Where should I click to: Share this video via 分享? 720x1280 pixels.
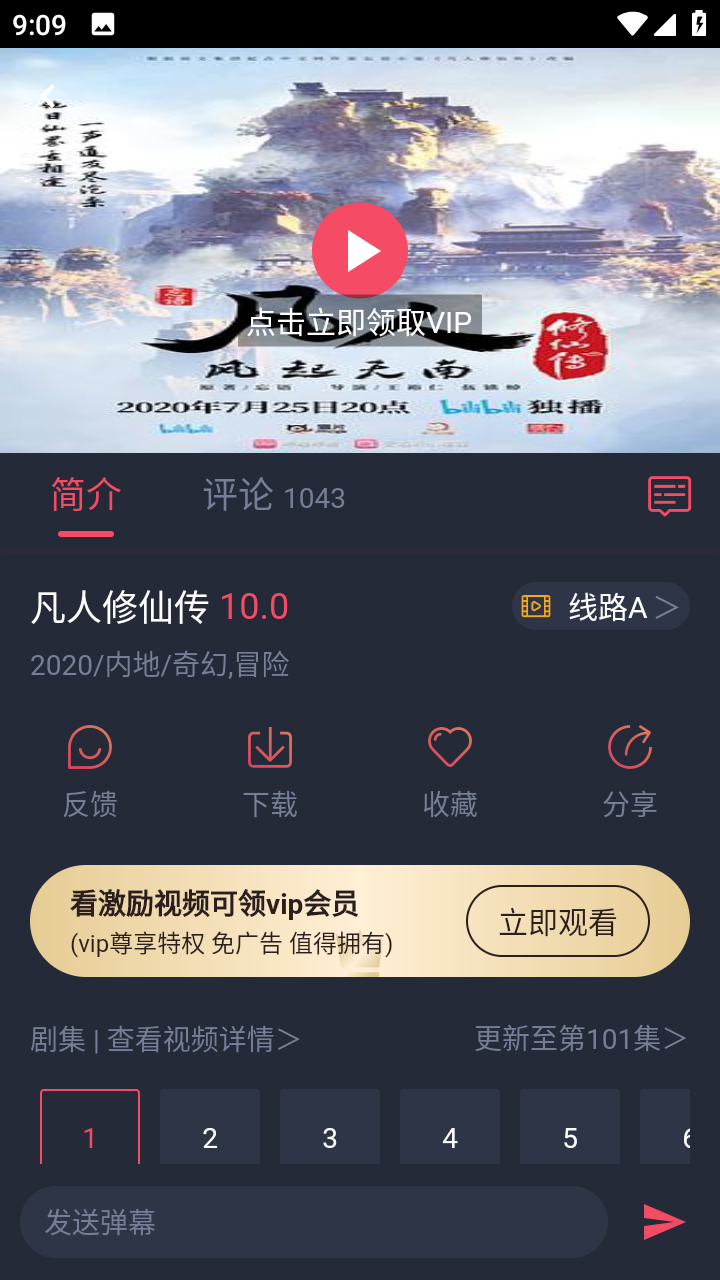point(630,772)
